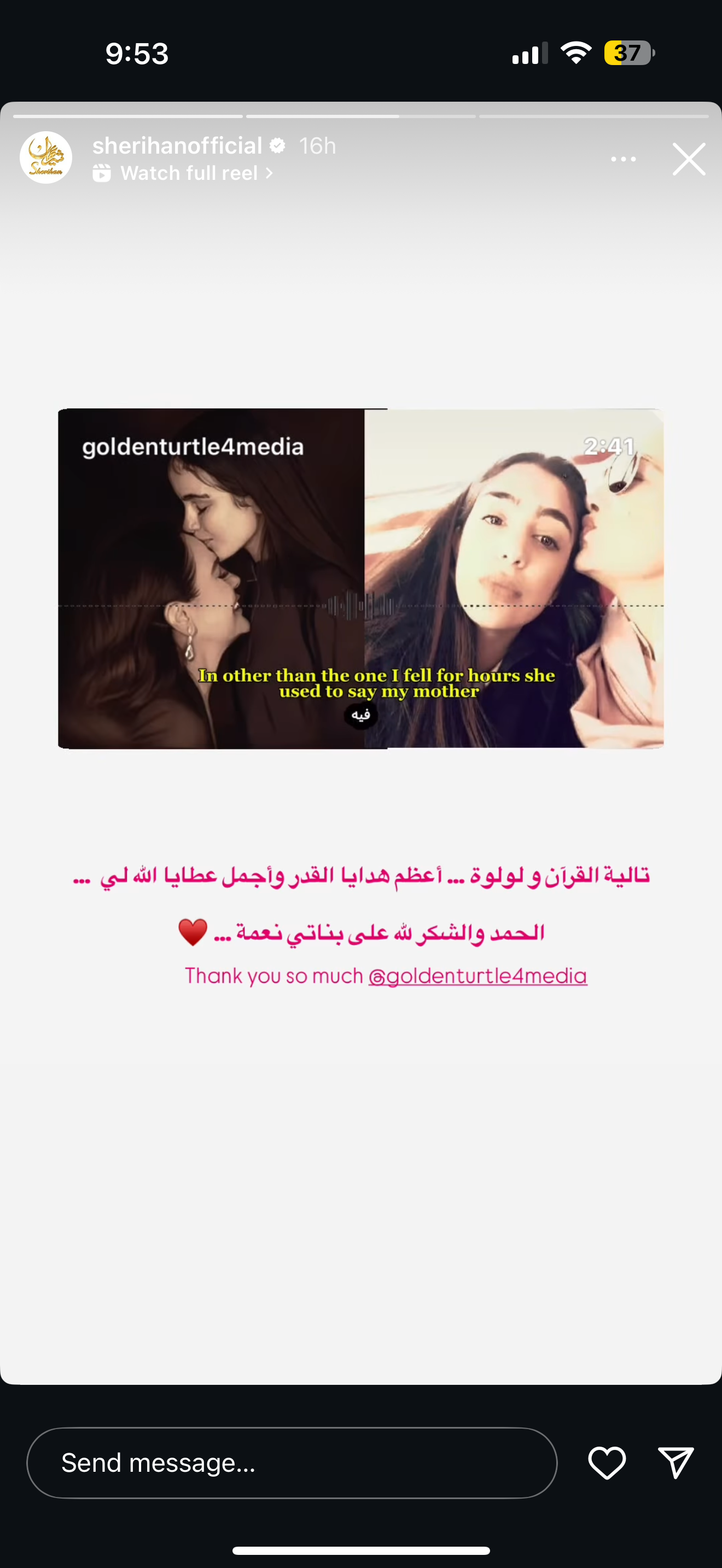Open the three-dot story options
This screenshot has width=722, height=1568.
coord(623,159)
